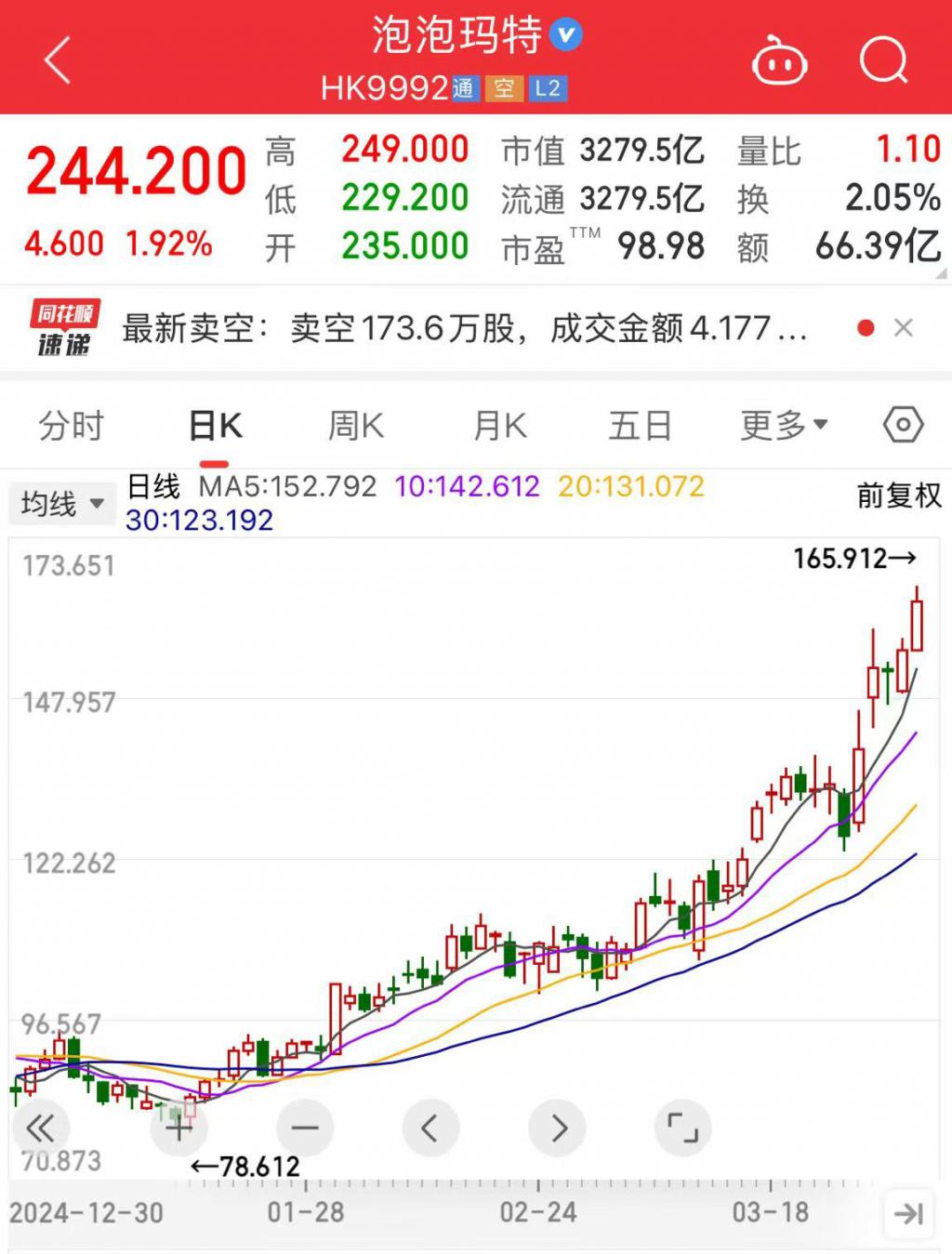Image resolution: width=952 pixels, height=1254 pixels.
Task: Open chart settings hexagon icon
Action: 902,426
